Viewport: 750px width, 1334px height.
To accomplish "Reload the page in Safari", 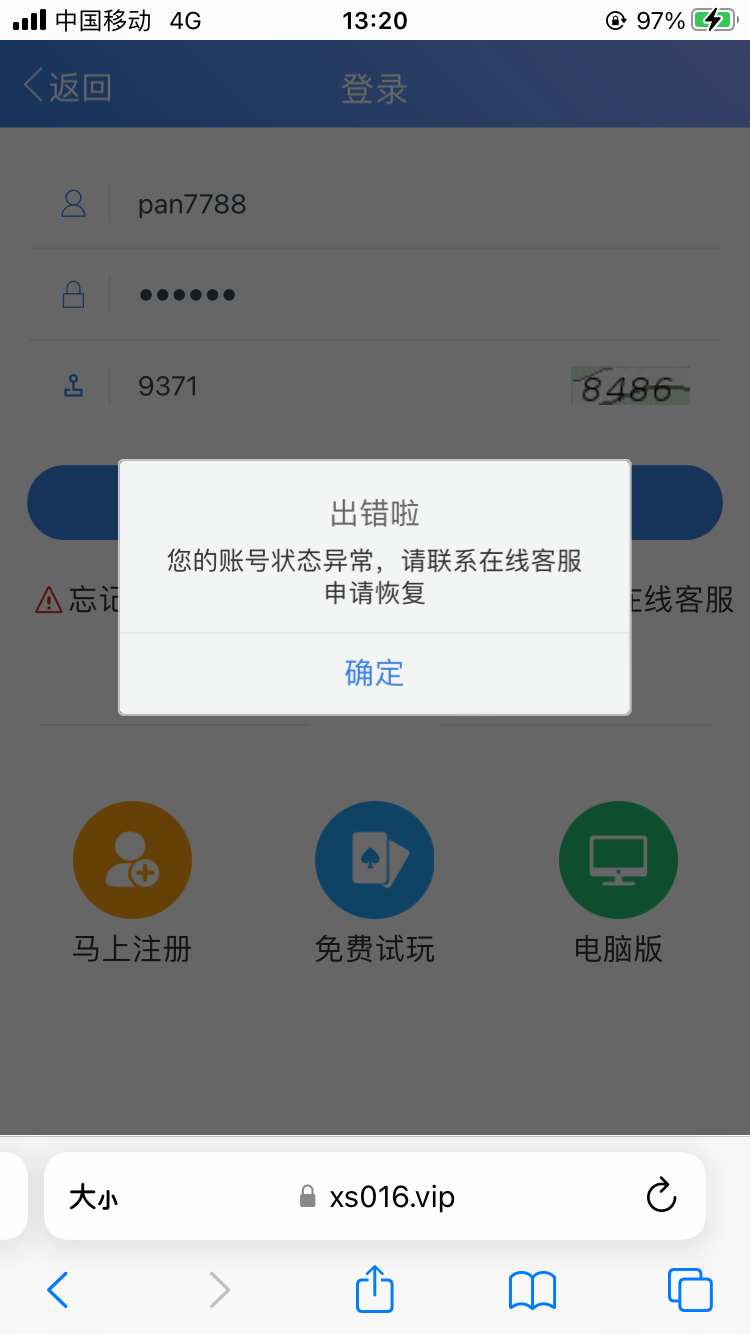I will click(x=661, y=1196).
